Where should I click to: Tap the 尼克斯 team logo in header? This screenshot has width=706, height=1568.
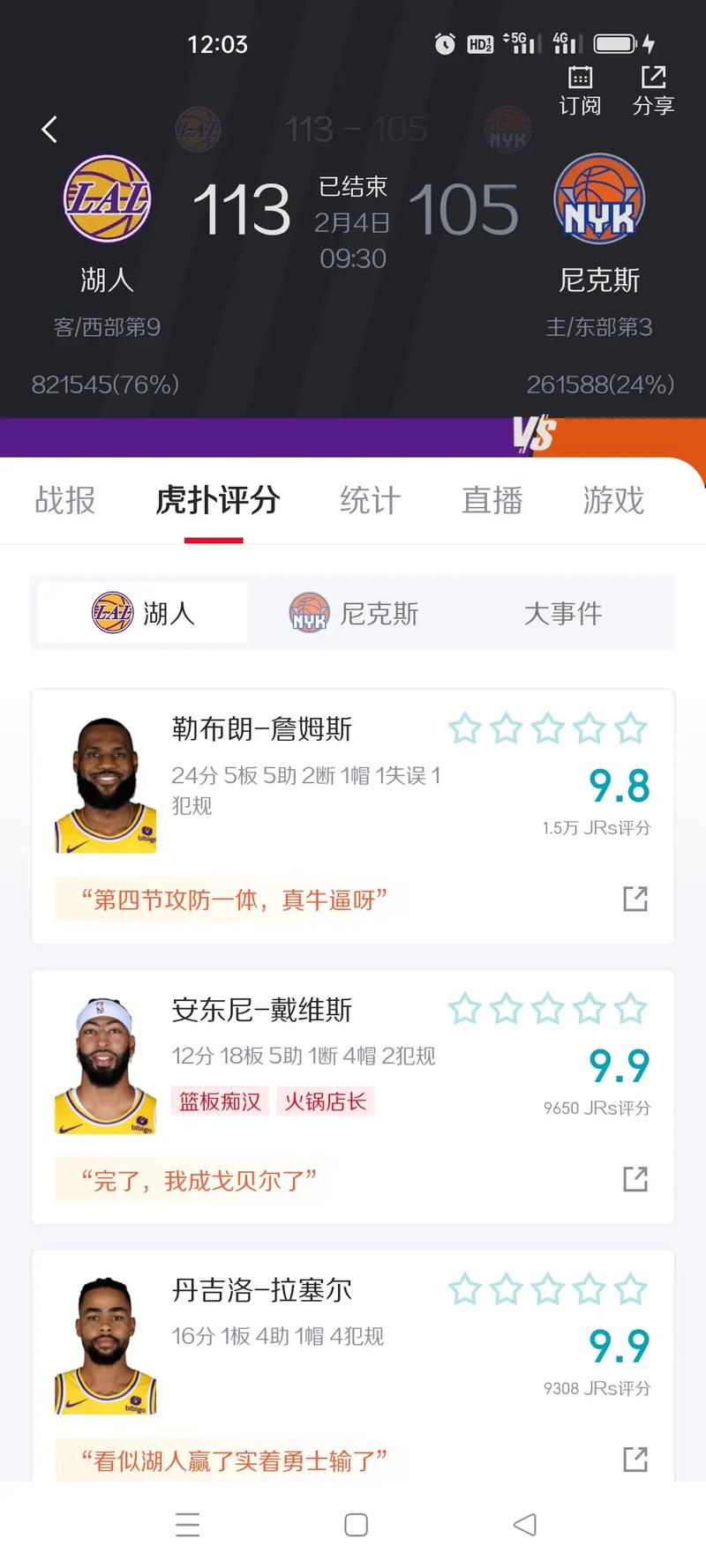(x=599, y=199)
